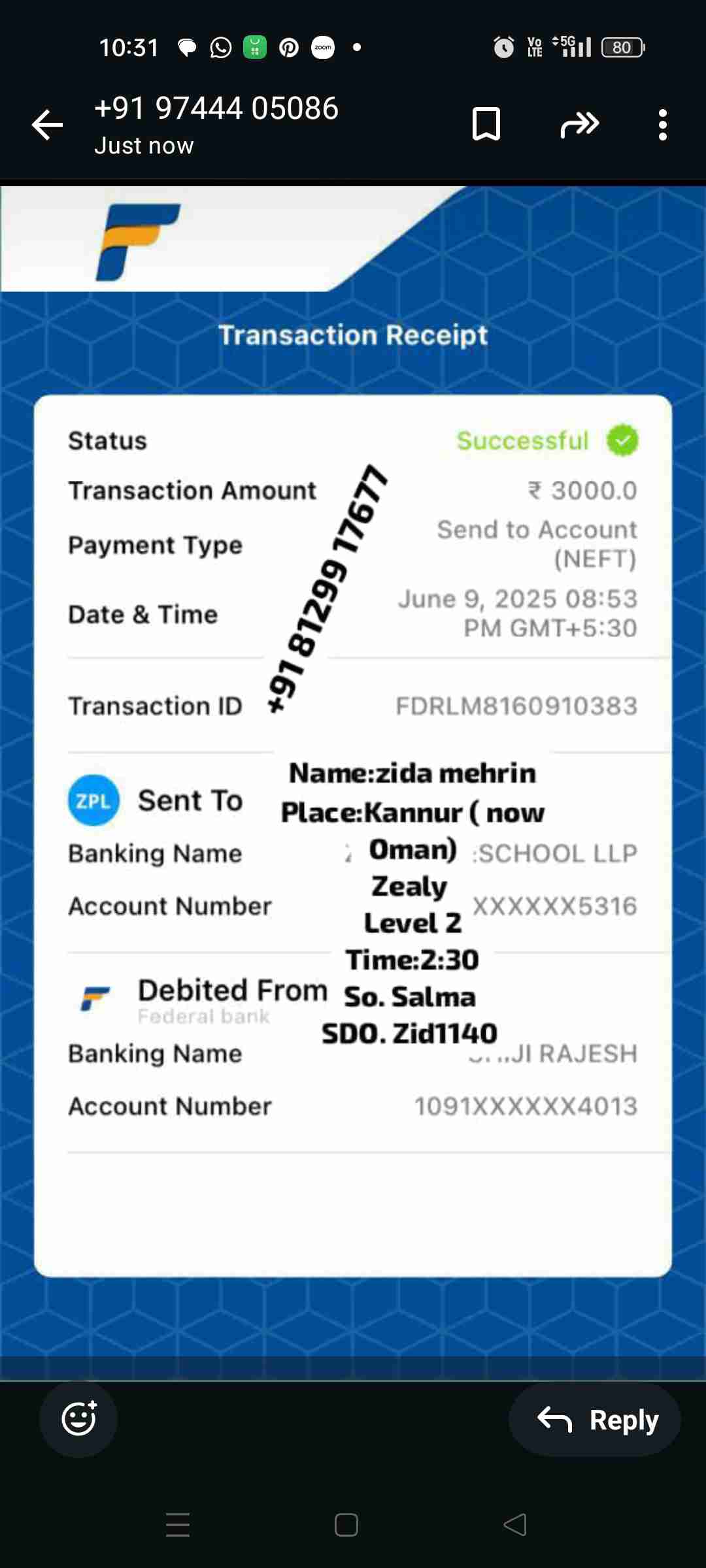Add an emoji reaction to the image
This screenshot has height=1568, width=706.
78,1419
